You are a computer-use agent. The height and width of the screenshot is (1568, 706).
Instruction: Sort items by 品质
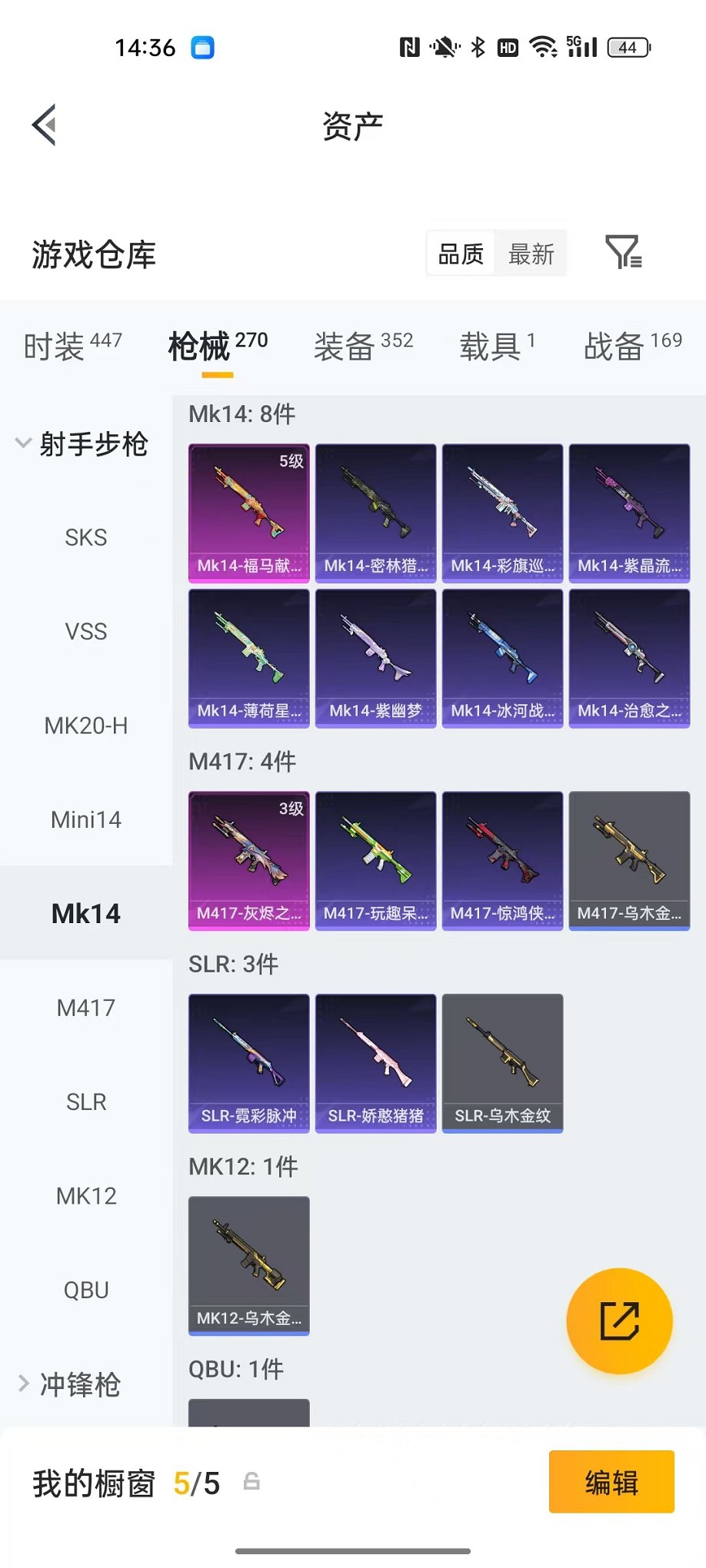point(461,253)
